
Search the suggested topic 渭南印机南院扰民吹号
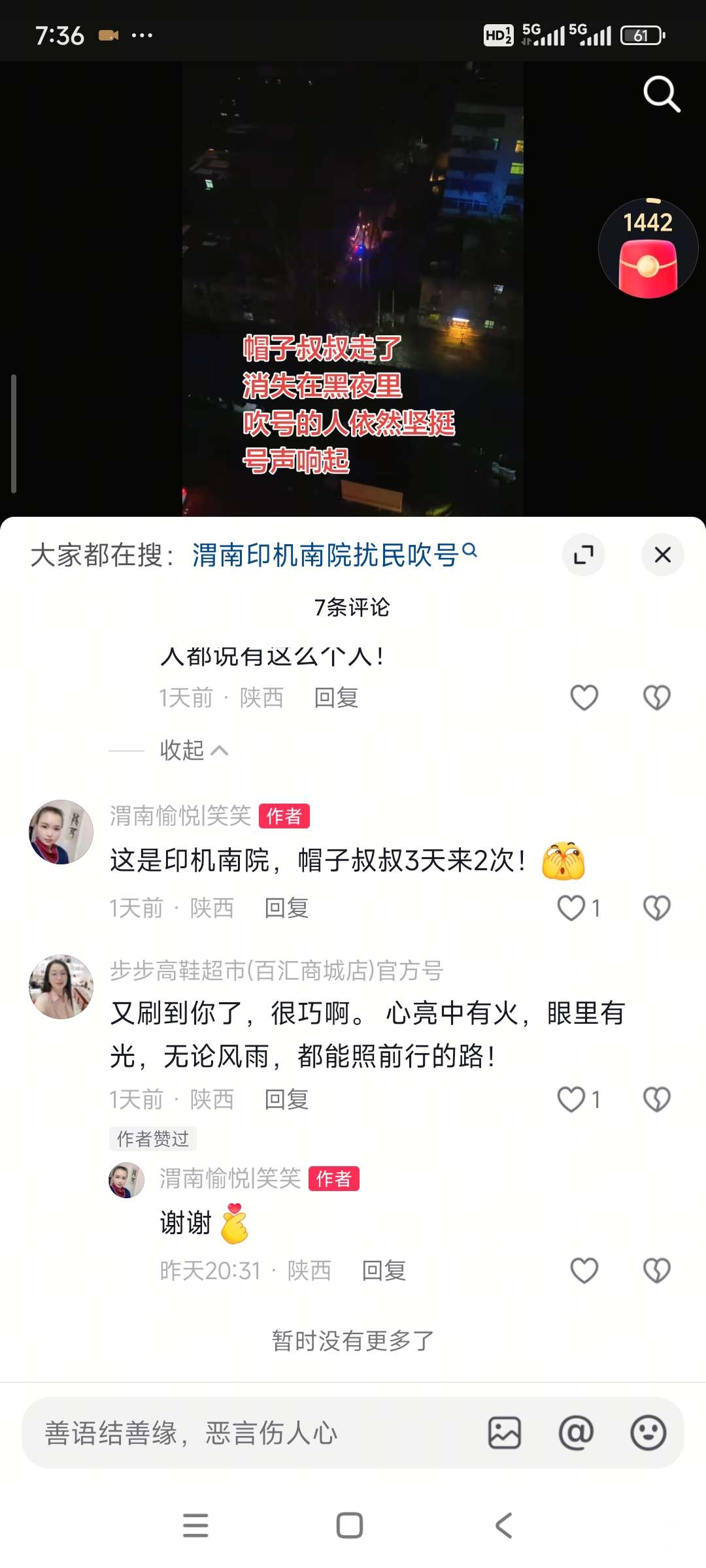[x=333, y=555]
